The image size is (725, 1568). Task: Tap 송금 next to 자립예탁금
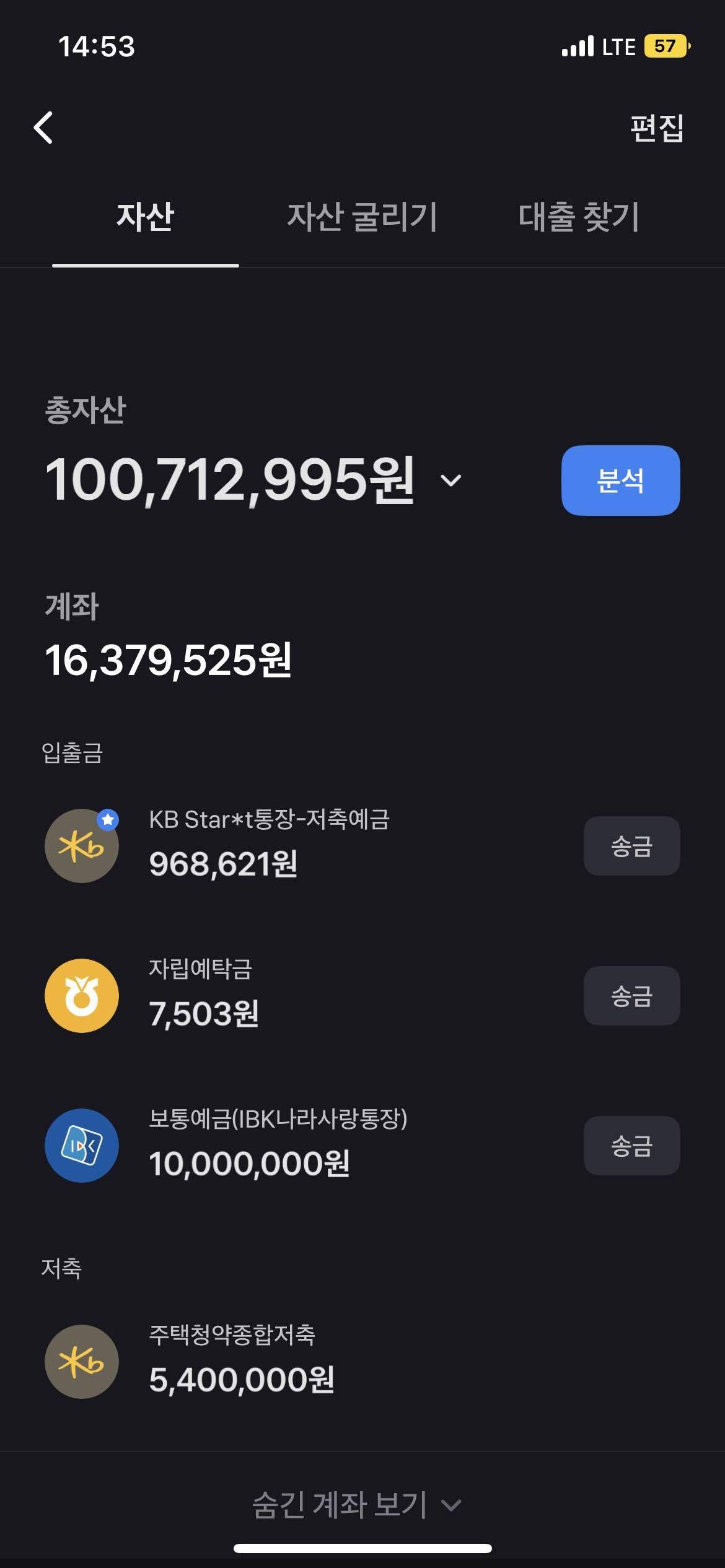(x=631, y=996)
